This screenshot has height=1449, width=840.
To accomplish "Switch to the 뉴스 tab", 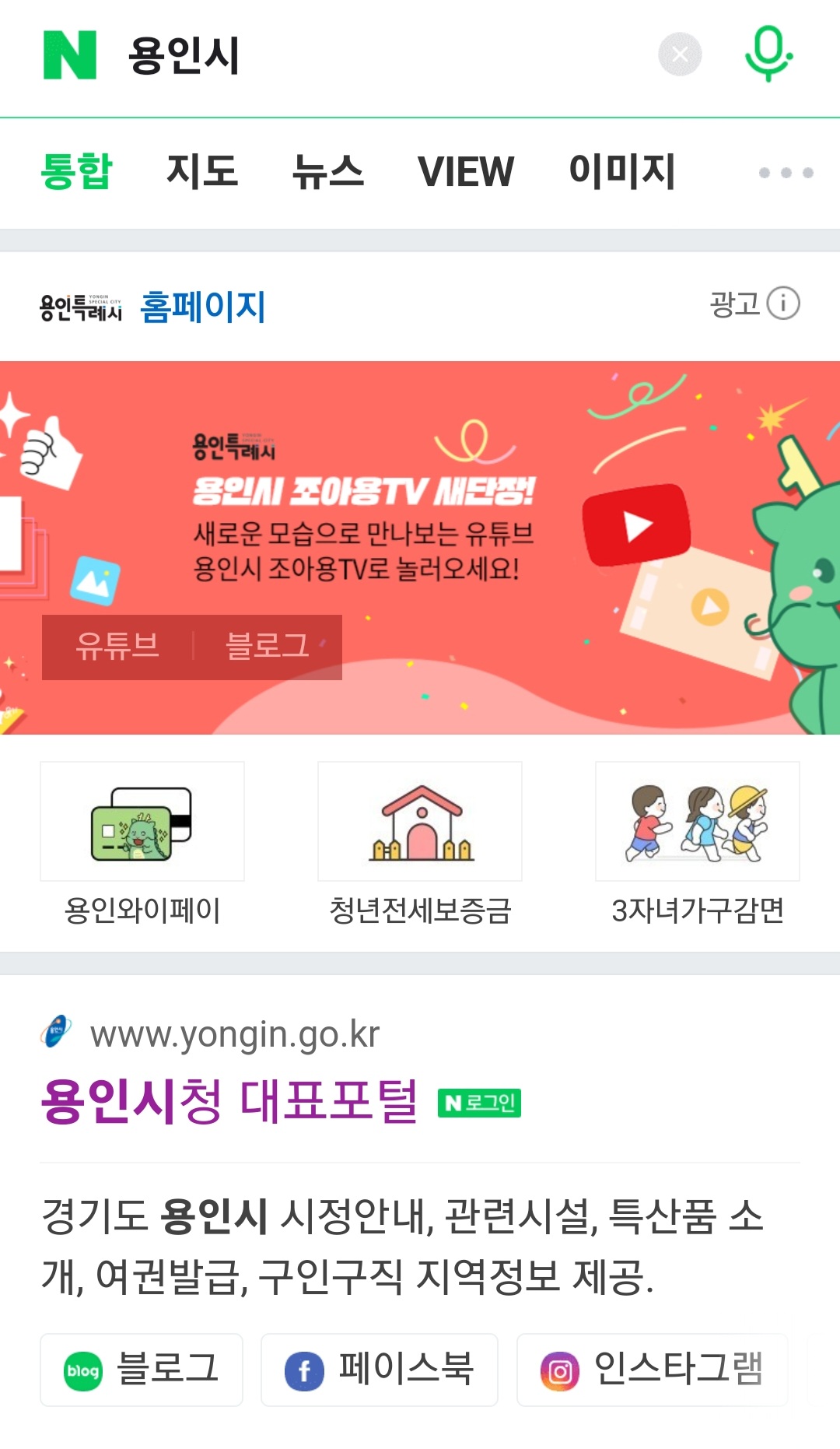I will point(327,171).
